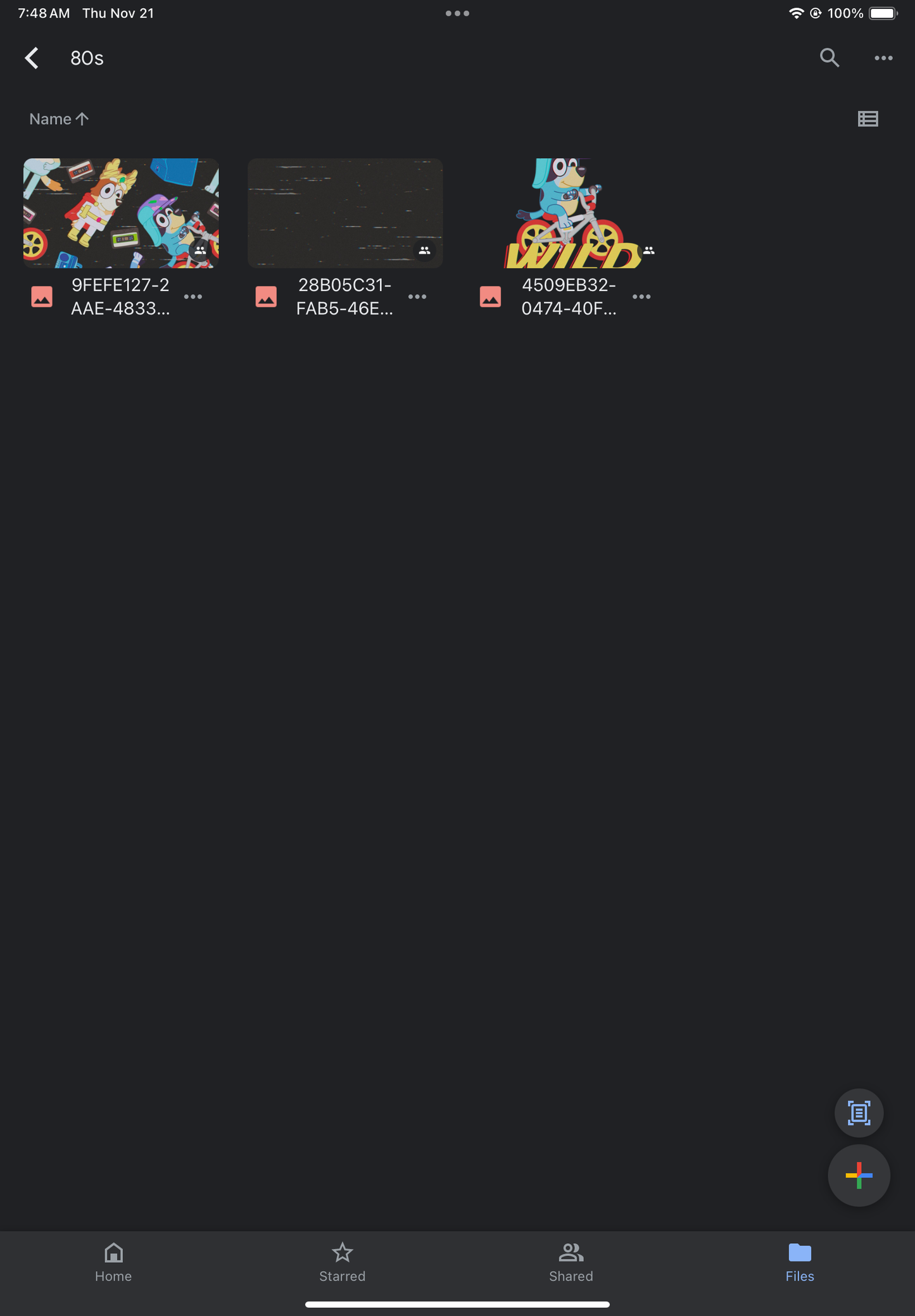Switch to the Starred tab
The height and width of the screenshot is (1316, 915).
(342, 1262)
